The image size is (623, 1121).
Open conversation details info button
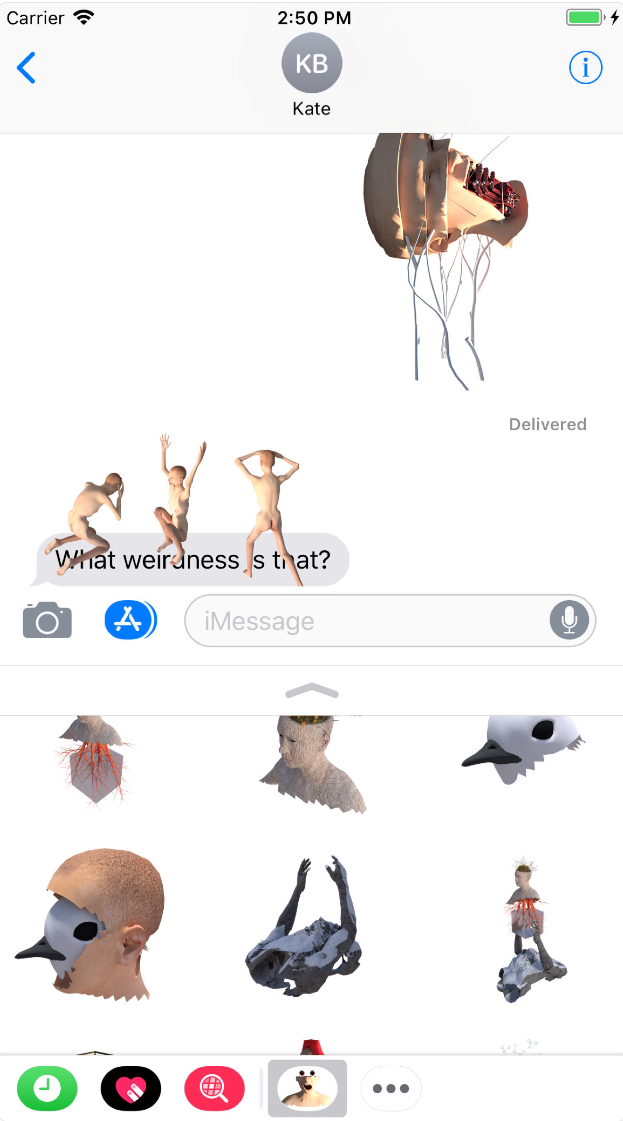click(586, 68)
